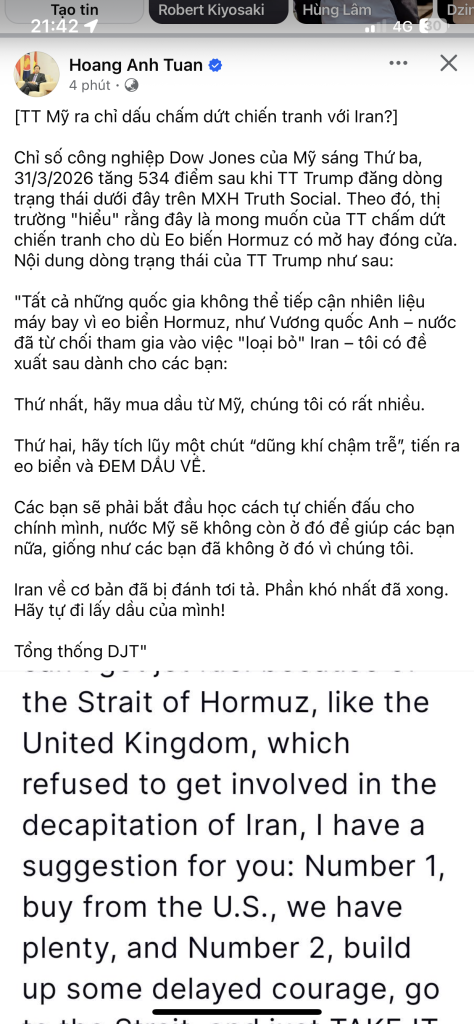Open the post's three-dot options menu
The image size is (474, 1024).
click(398, 63)
